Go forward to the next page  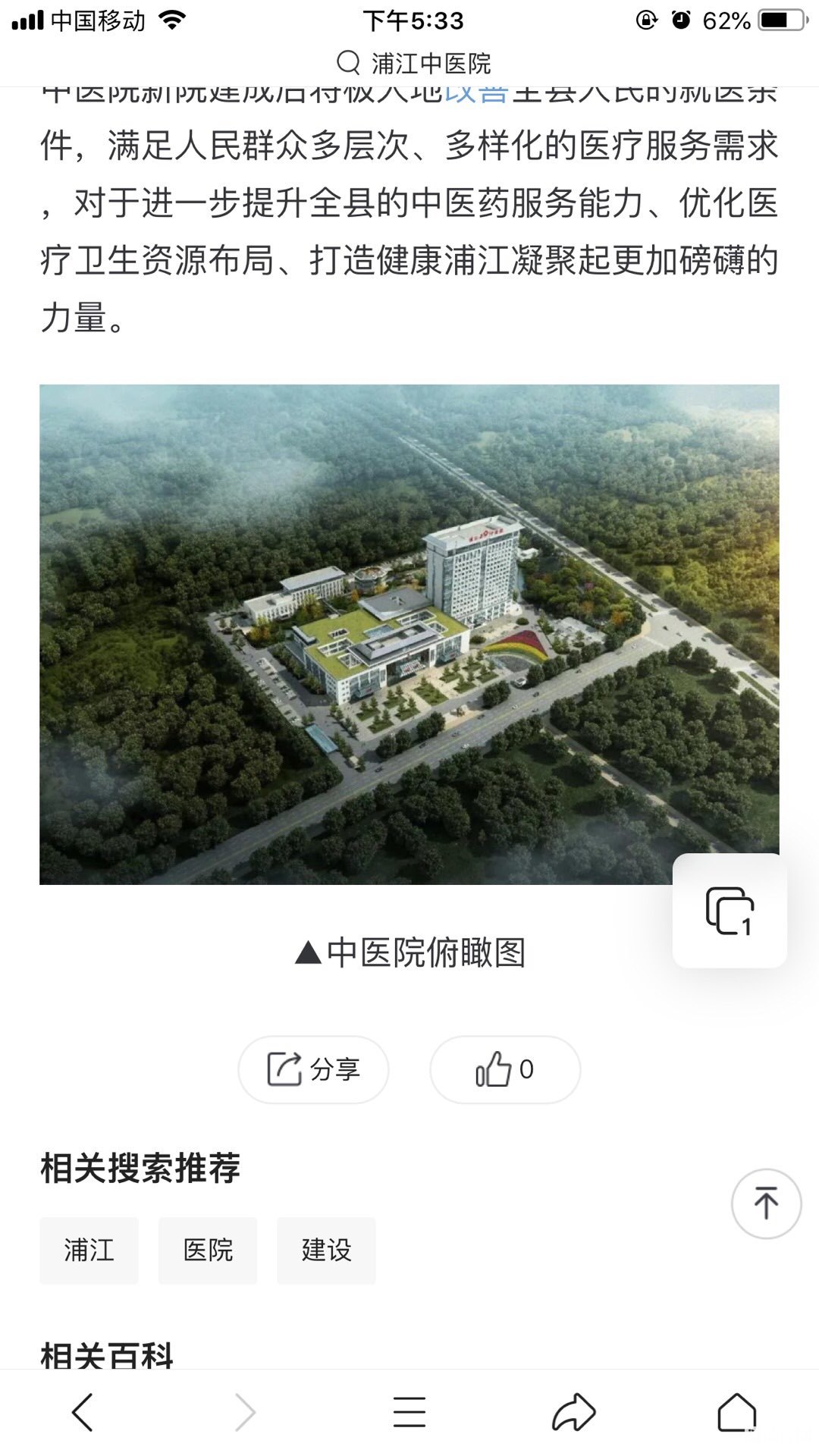pyautogui.click(x=246, y=1412)
